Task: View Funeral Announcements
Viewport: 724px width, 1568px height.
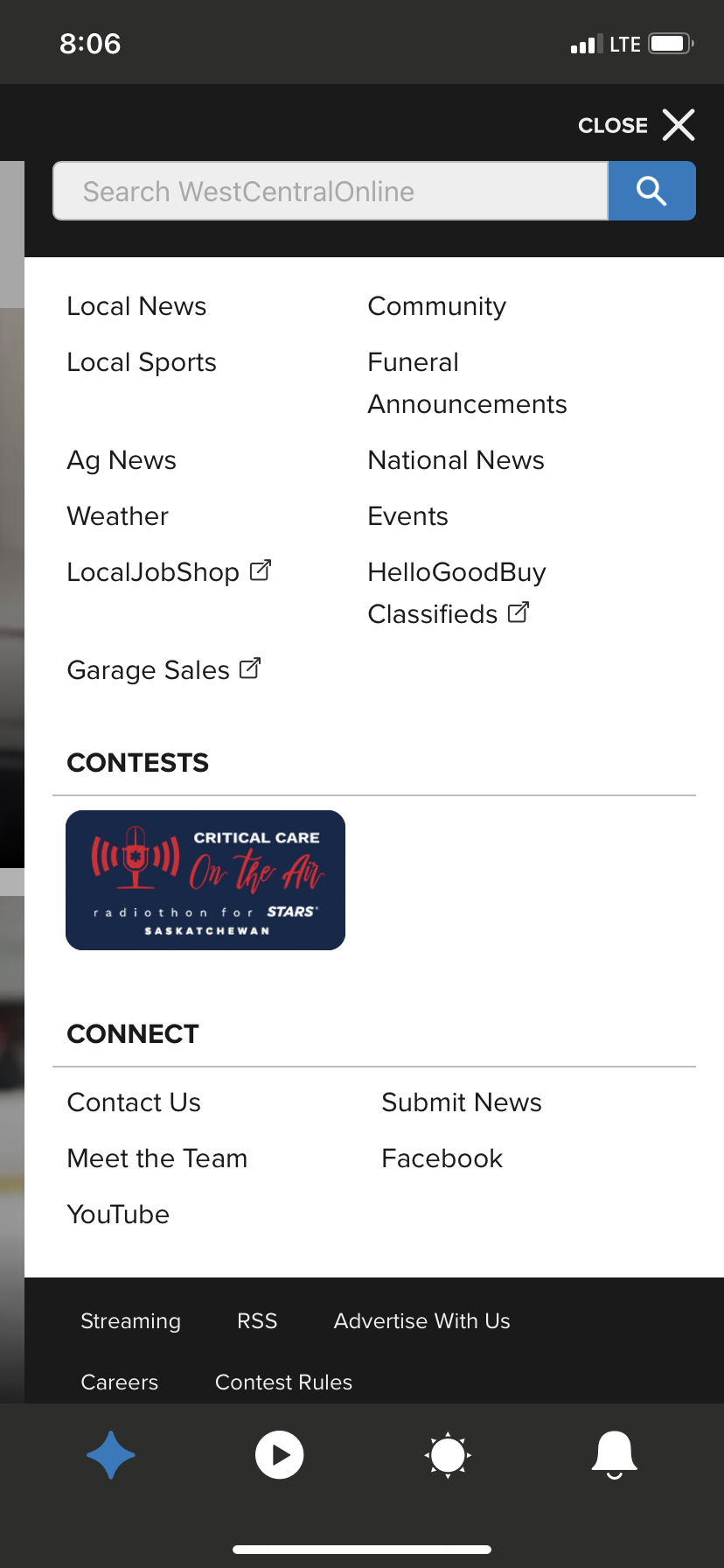Action: [x=466, y=383]
